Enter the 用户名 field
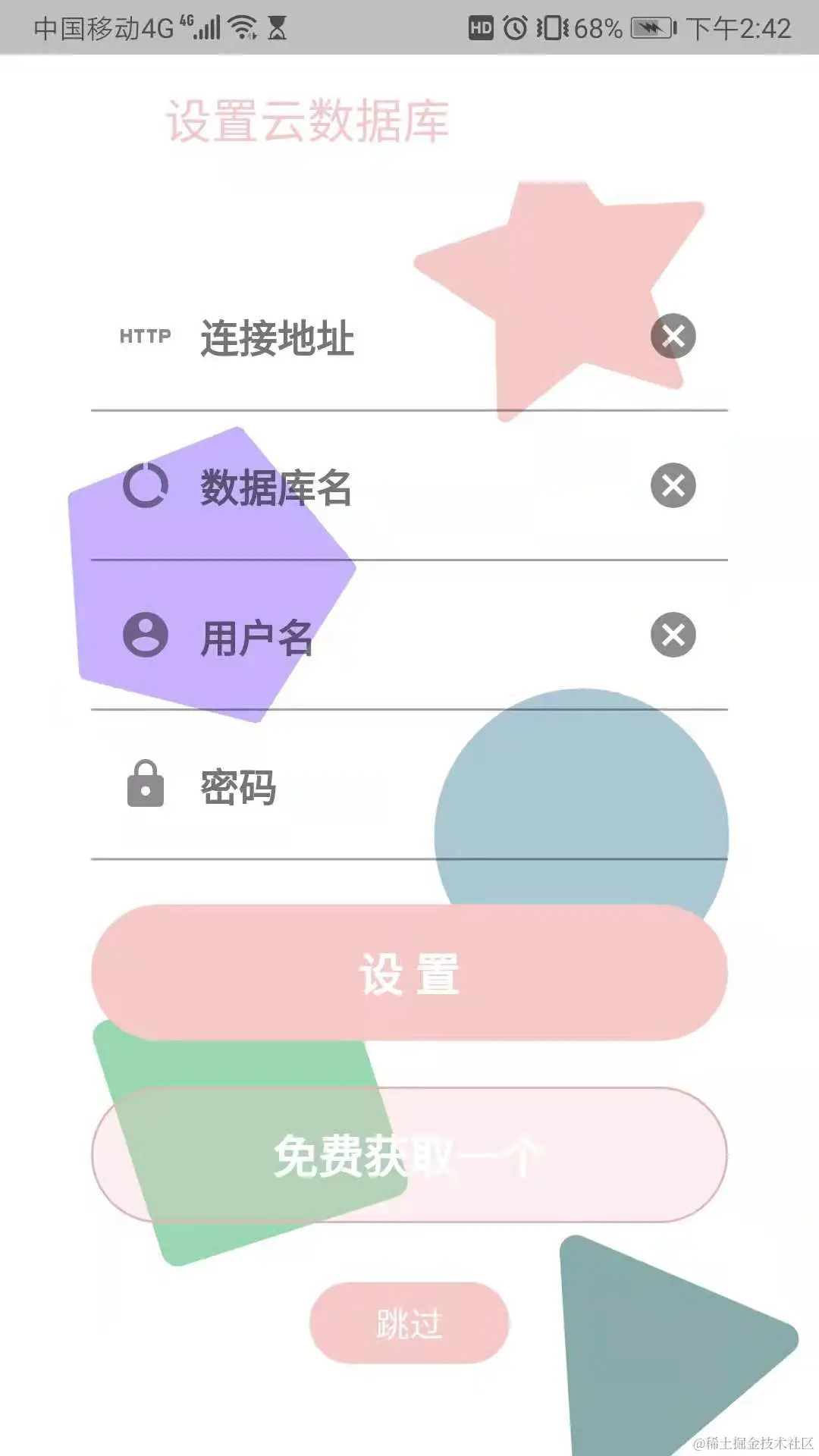 409,637
